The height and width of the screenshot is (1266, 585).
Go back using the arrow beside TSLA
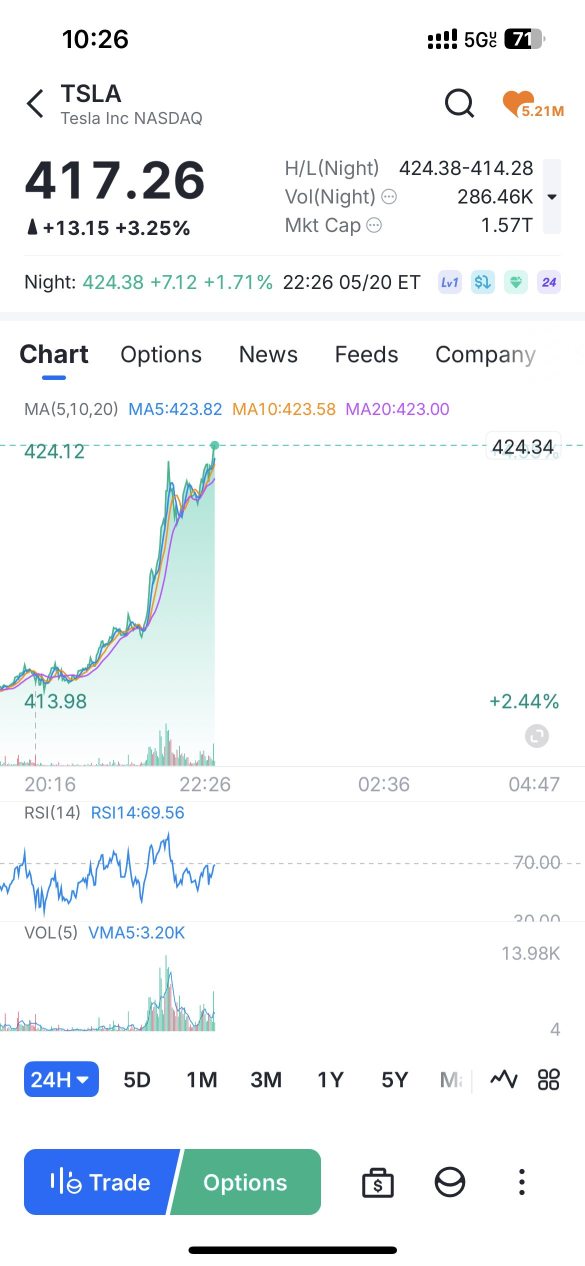pos(36,104)
